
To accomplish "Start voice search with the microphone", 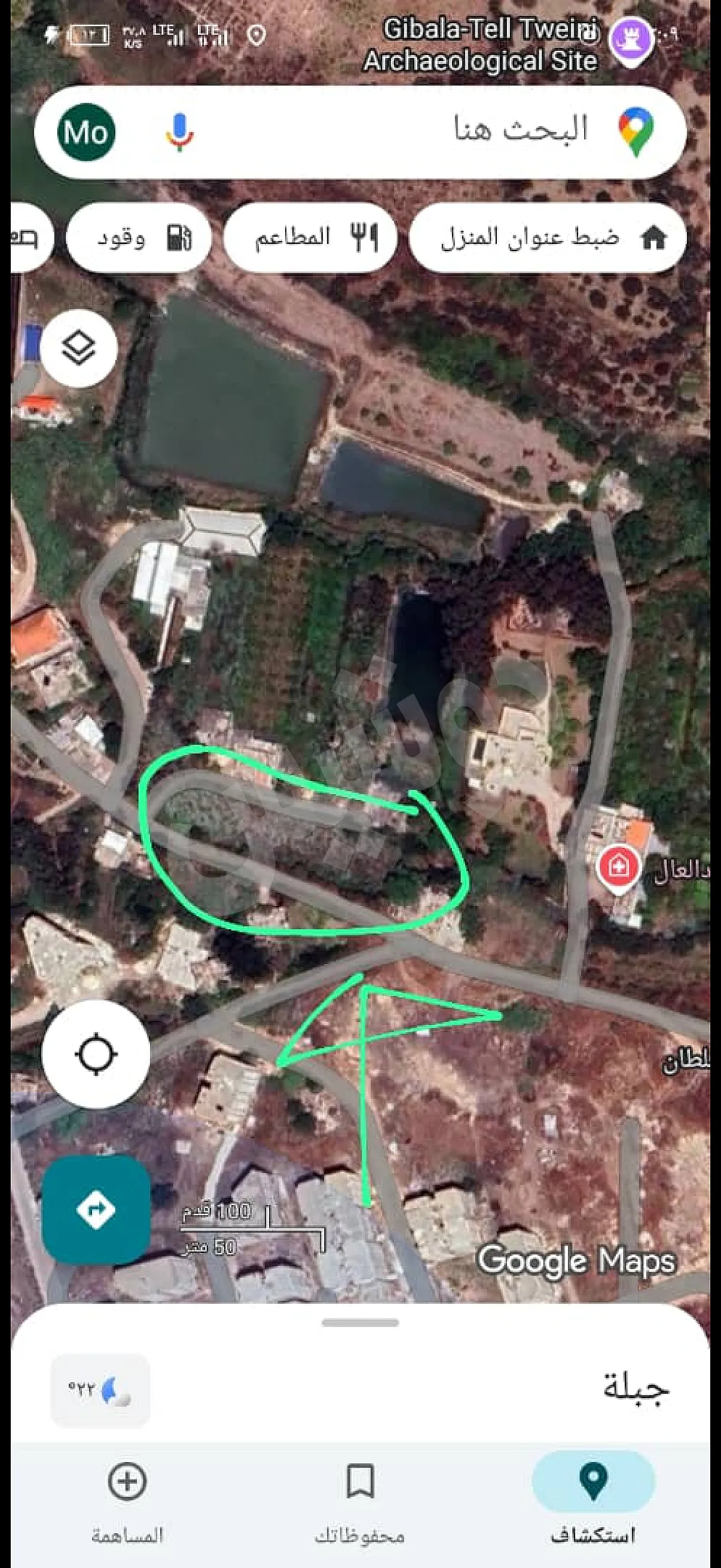I will (179, 132).
